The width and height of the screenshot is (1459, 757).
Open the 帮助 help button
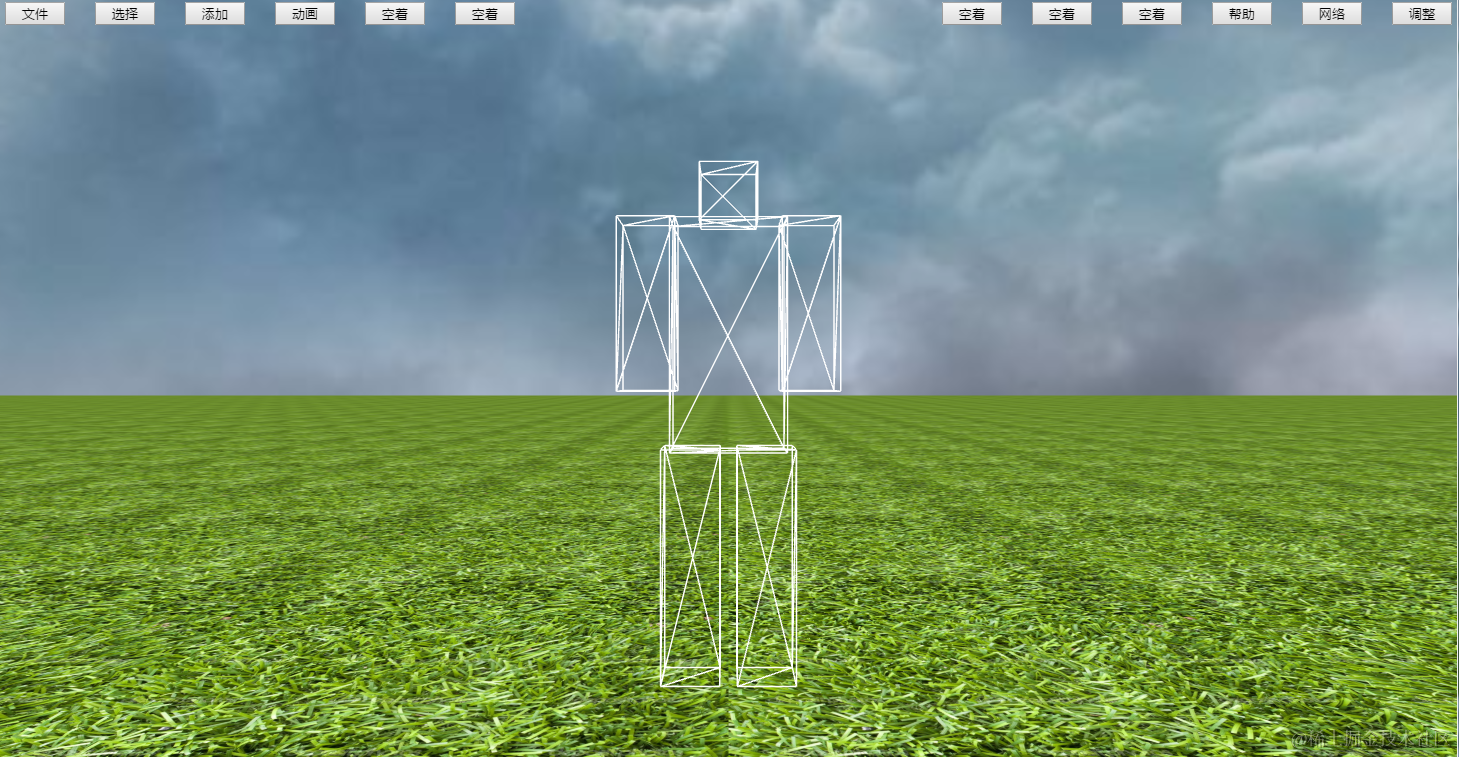click(1242, 14)
